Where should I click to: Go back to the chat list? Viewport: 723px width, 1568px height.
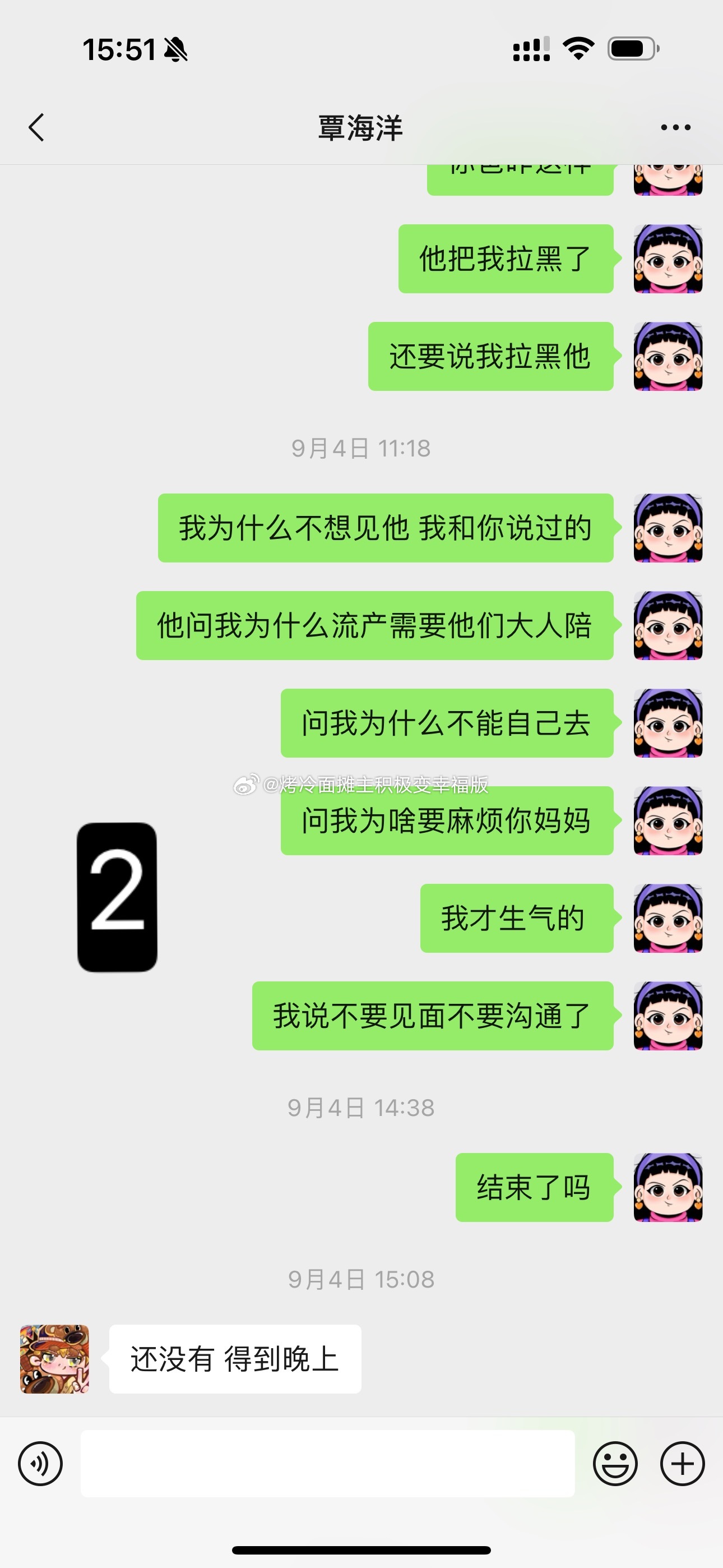point(36,128)
